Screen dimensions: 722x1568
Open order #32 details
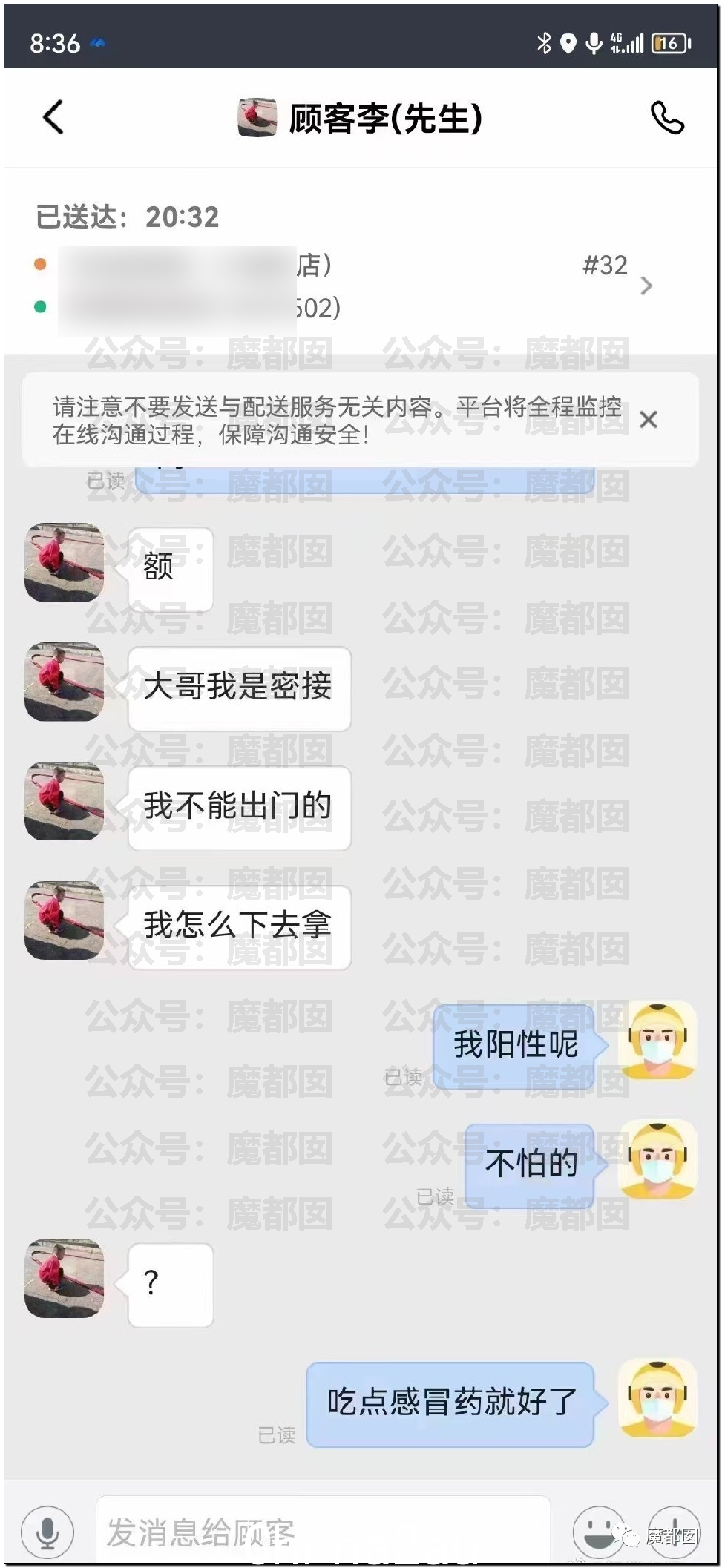(x=645, y=286)
